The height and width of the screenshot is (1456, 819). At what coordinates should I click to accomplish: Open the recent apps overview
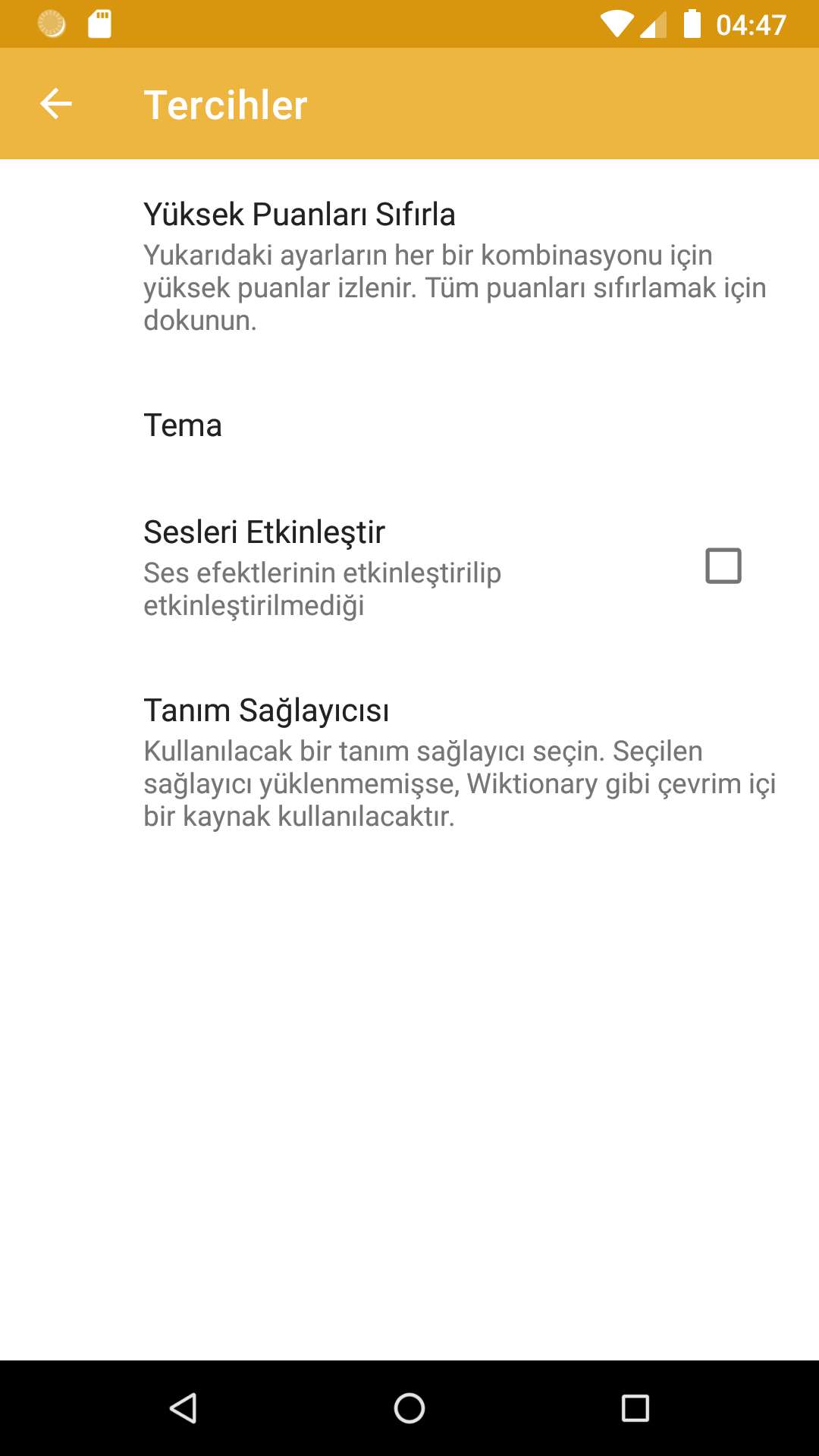pos(635,1408)
